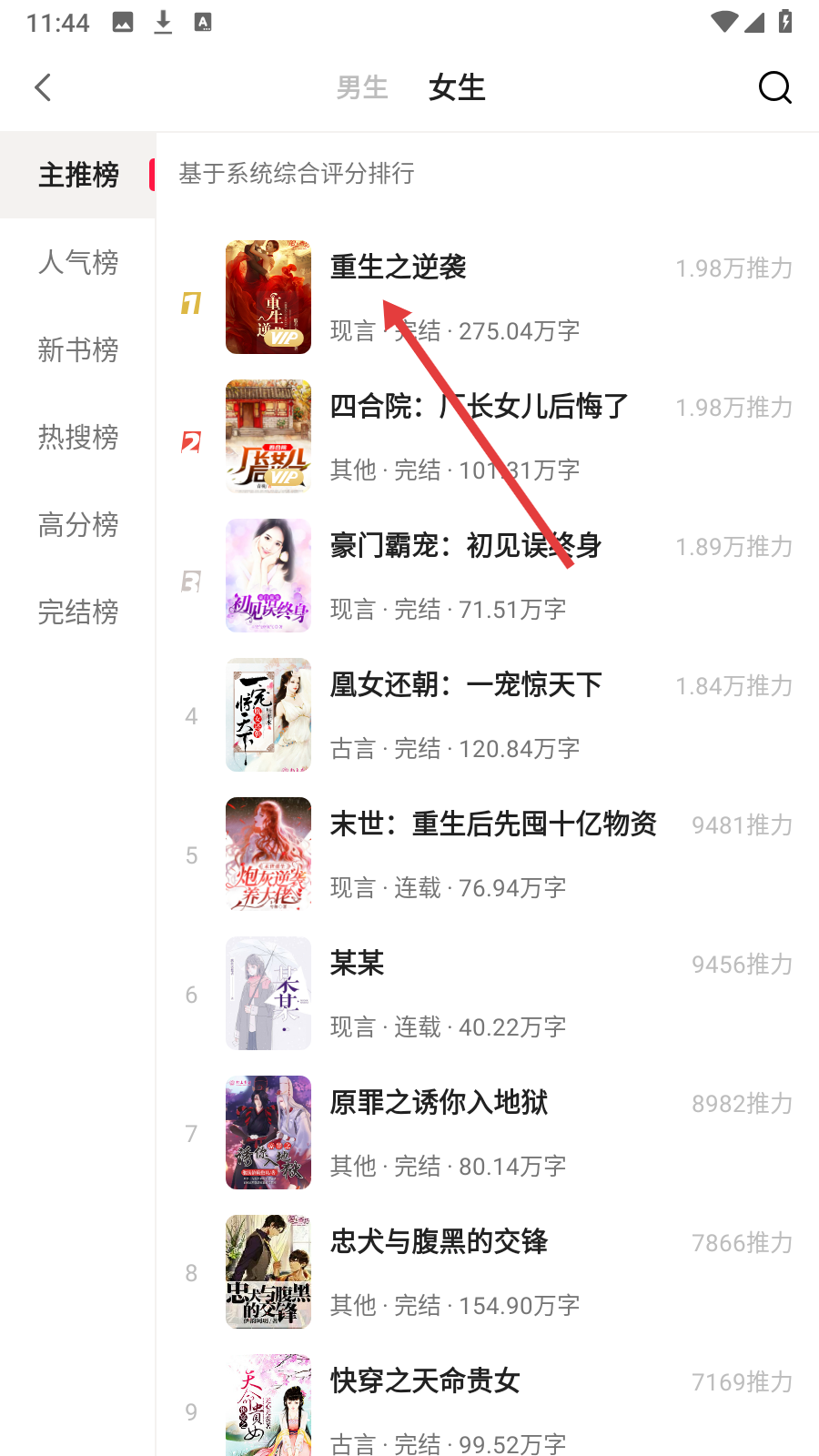
Task: Select the 女生 tab
Action: tap(457, 87)
